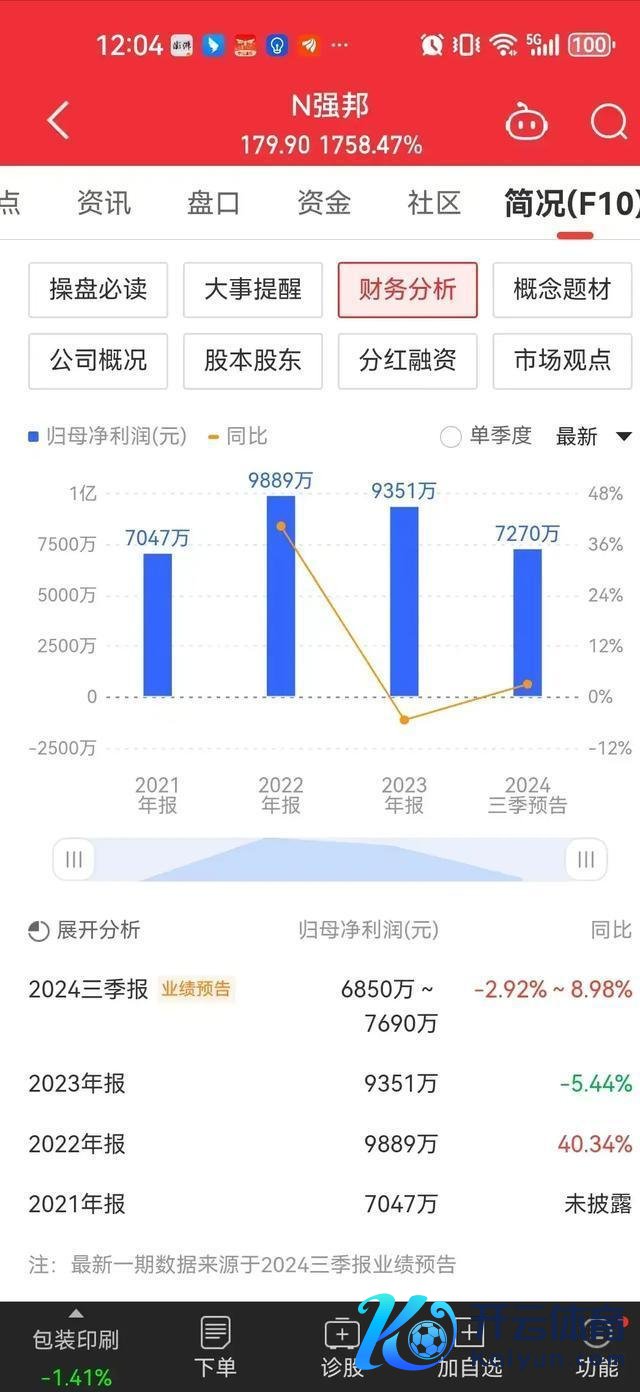This screenshot has height=1392, width=640.
Task: Tap 加自选 to add to watchlist
Action: click(469, 1346)
